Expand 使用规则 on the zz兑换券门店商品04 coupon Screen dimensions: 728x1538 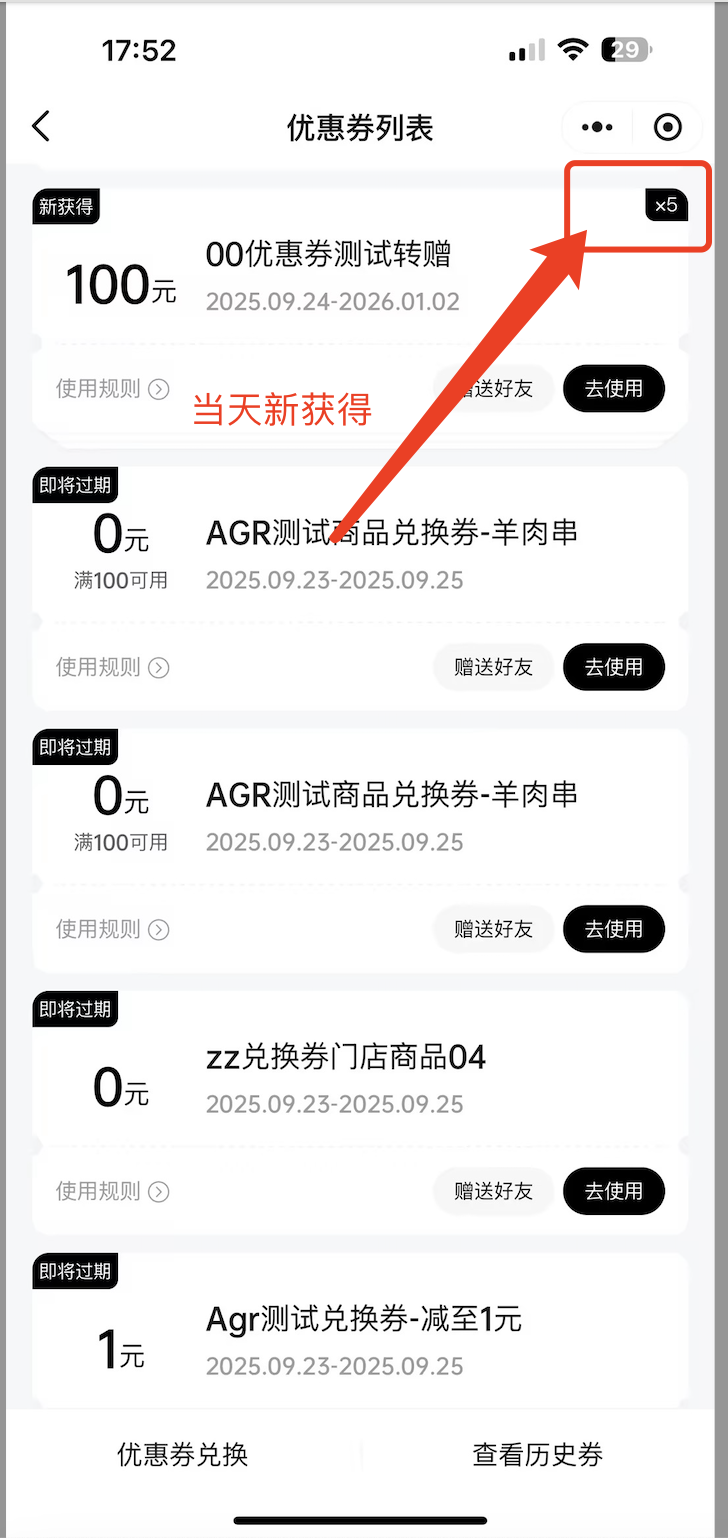tap(112, 1191)
